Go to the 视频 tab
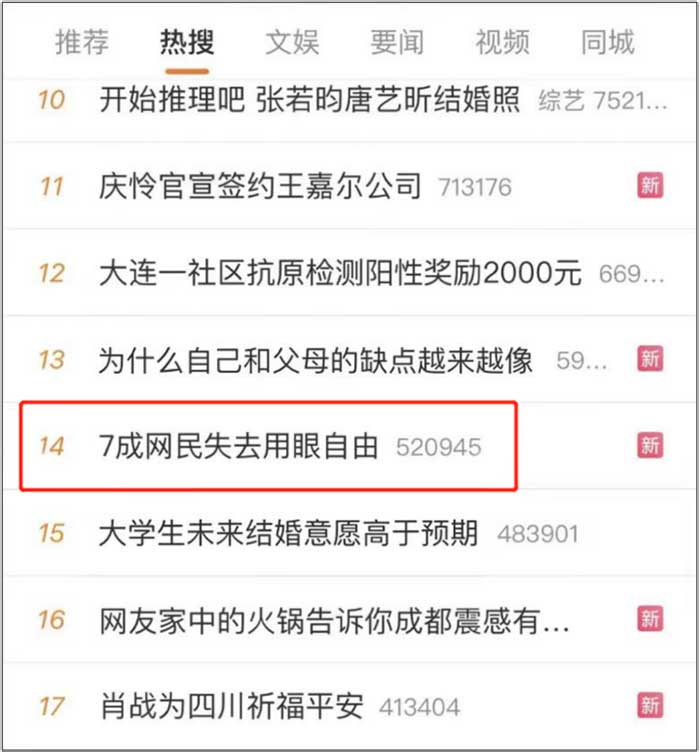This screenshot has width=700, height=755. tap(502, 42)
